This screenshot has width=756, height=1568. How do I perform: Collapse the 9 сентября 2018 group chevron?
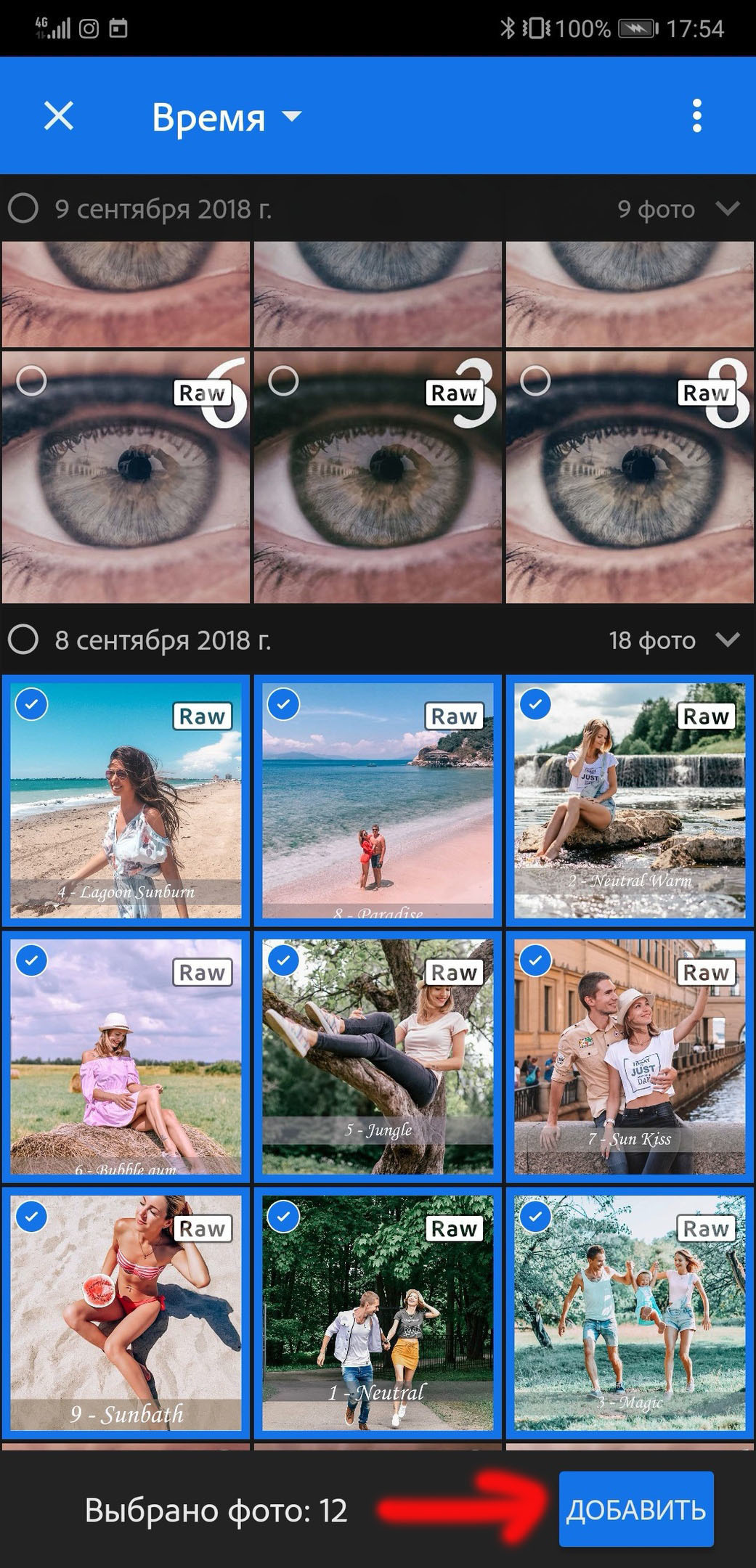727,209
